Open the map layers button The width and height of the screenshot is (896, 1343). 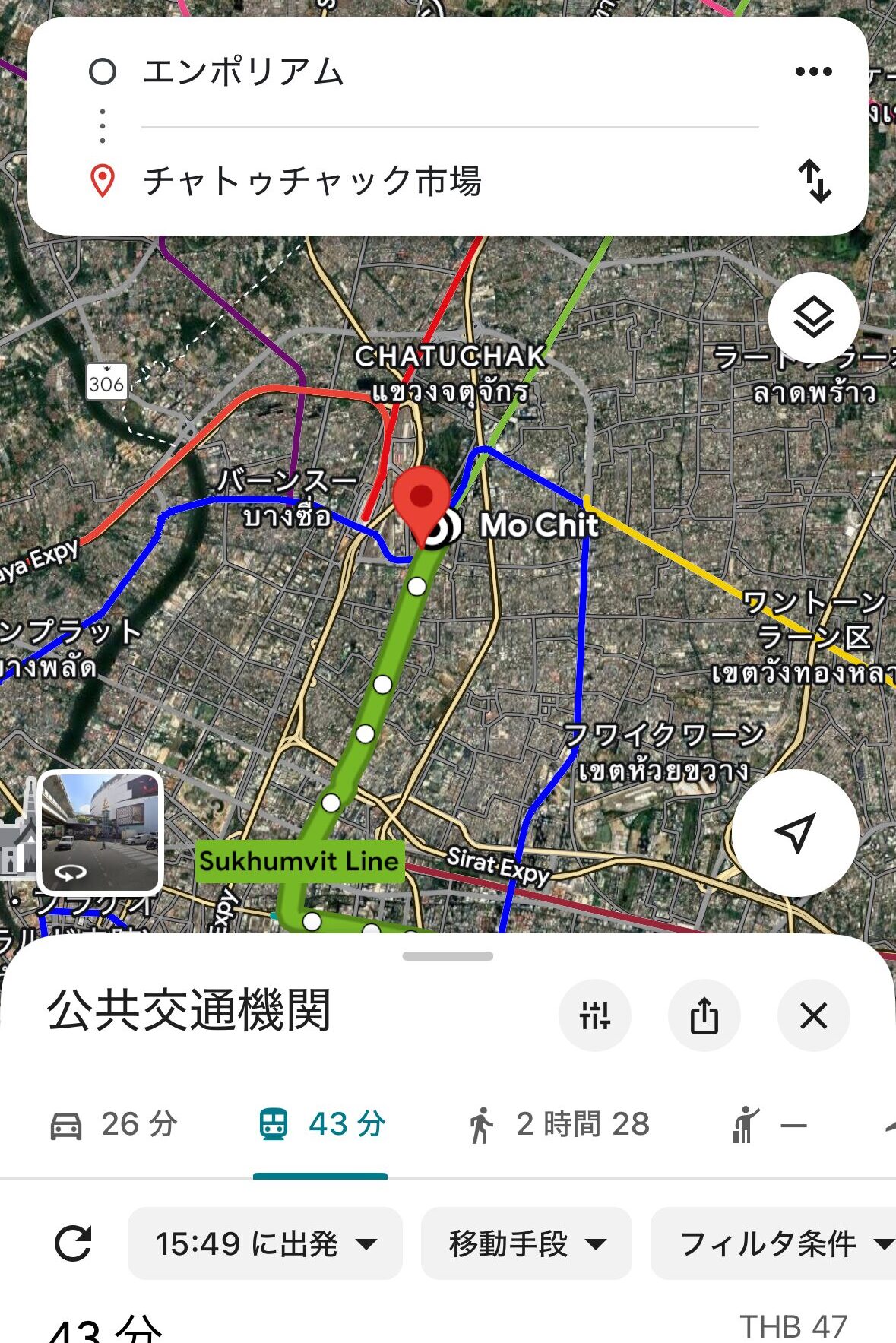click(813, 317)
